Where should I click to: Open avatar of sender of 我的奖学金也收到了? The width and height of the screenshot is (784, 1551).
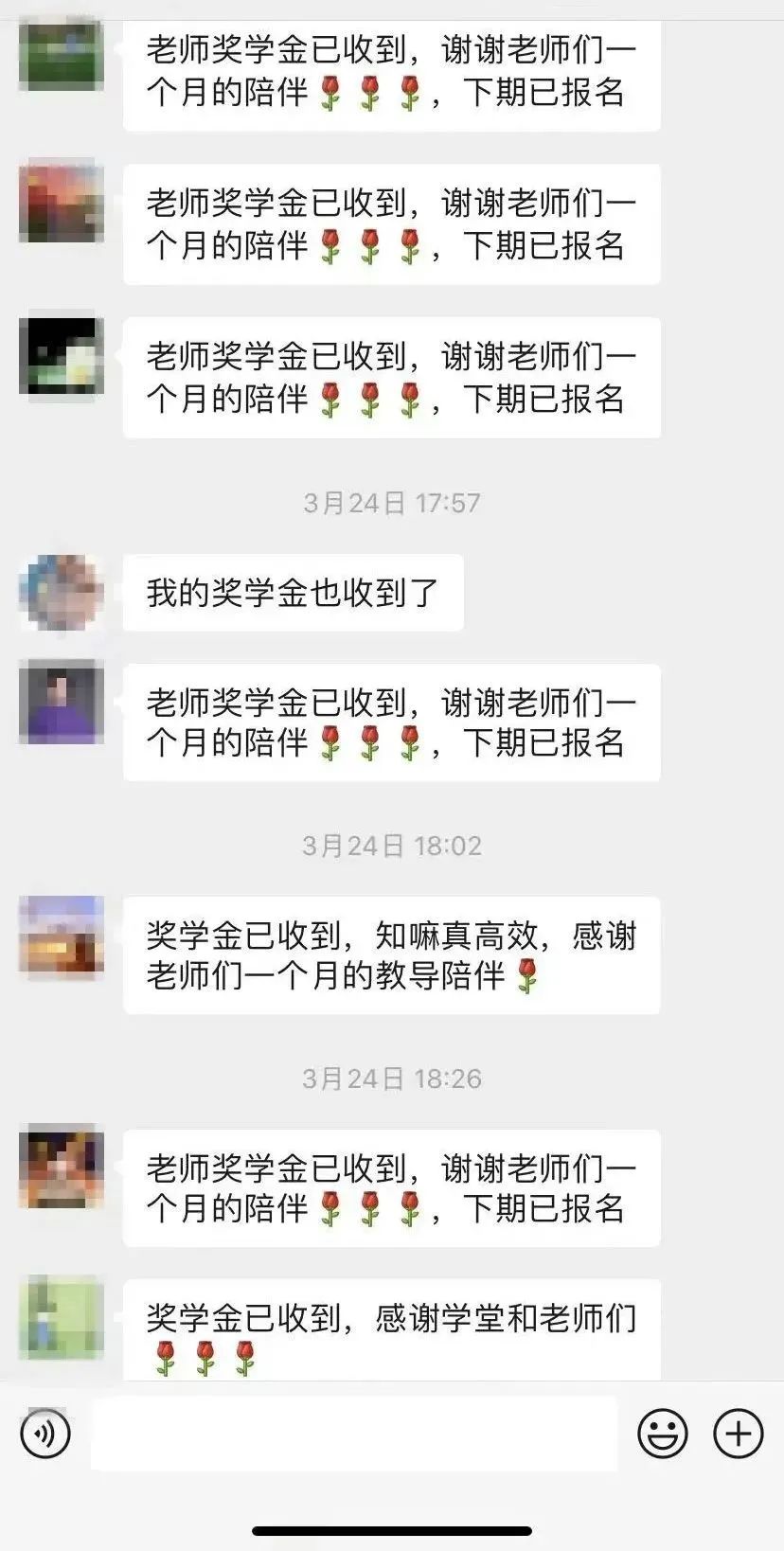click(62, 593)
